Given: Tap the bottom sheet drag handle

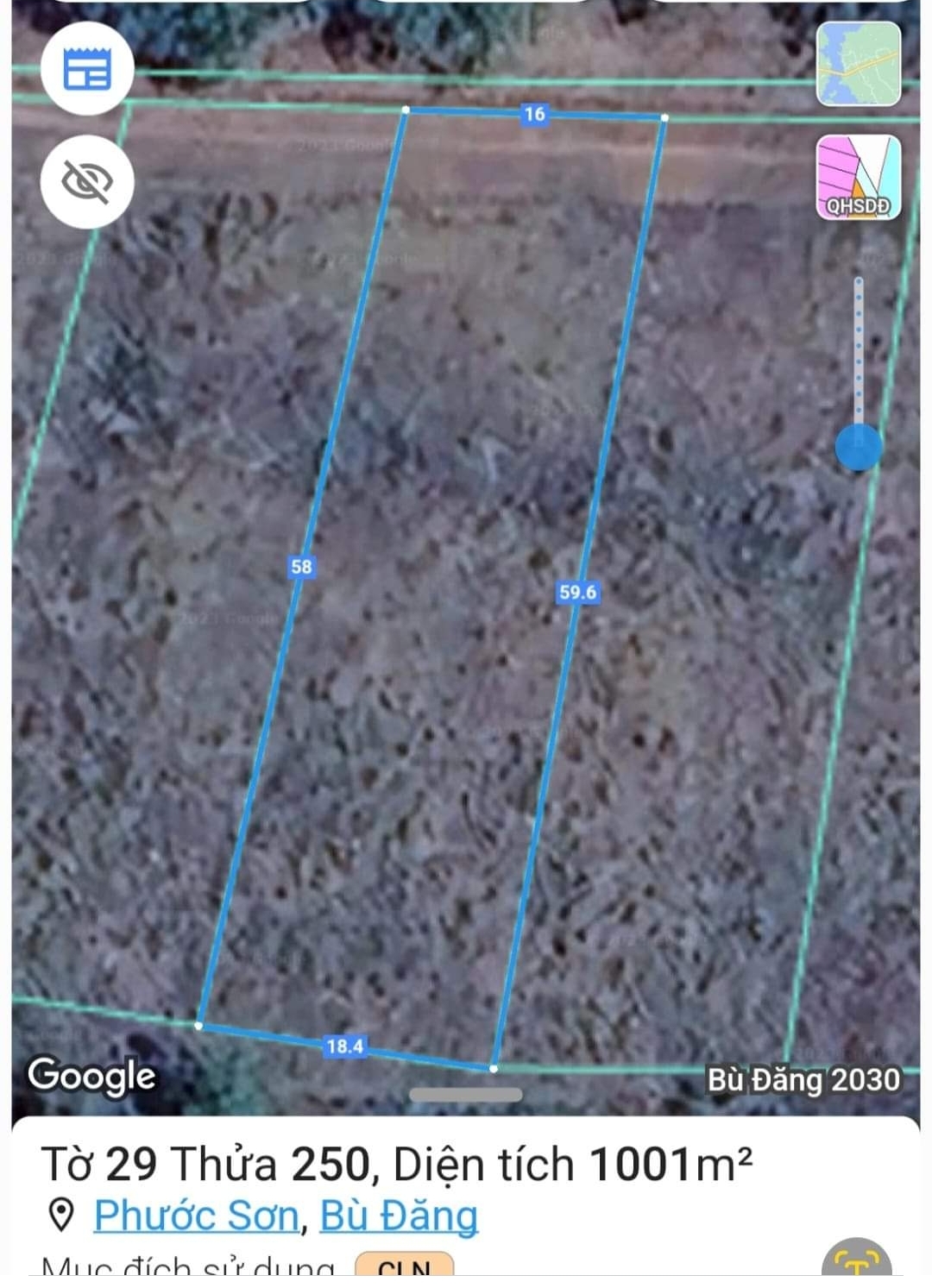Looking at the screenshot, I should [x=466, y=1095].
